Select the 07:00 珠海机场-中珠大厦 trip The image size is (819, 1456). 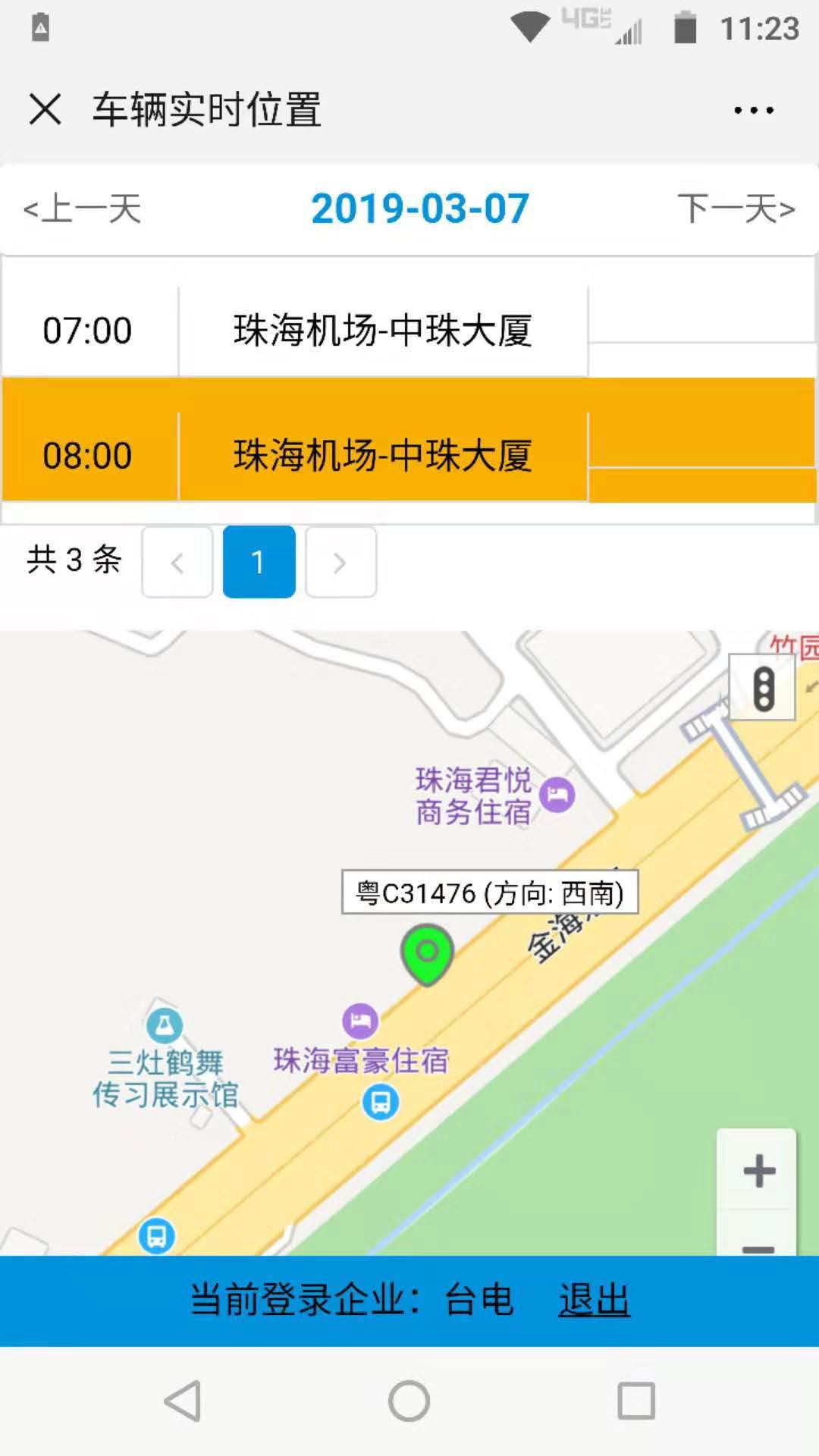point(382,330)
